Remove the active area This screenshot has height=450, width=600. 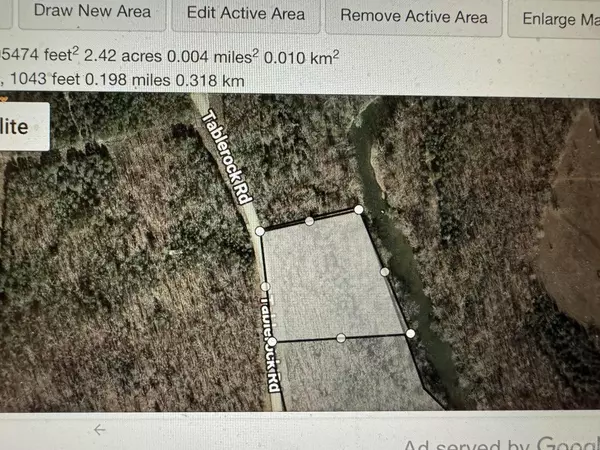(414, 16)
